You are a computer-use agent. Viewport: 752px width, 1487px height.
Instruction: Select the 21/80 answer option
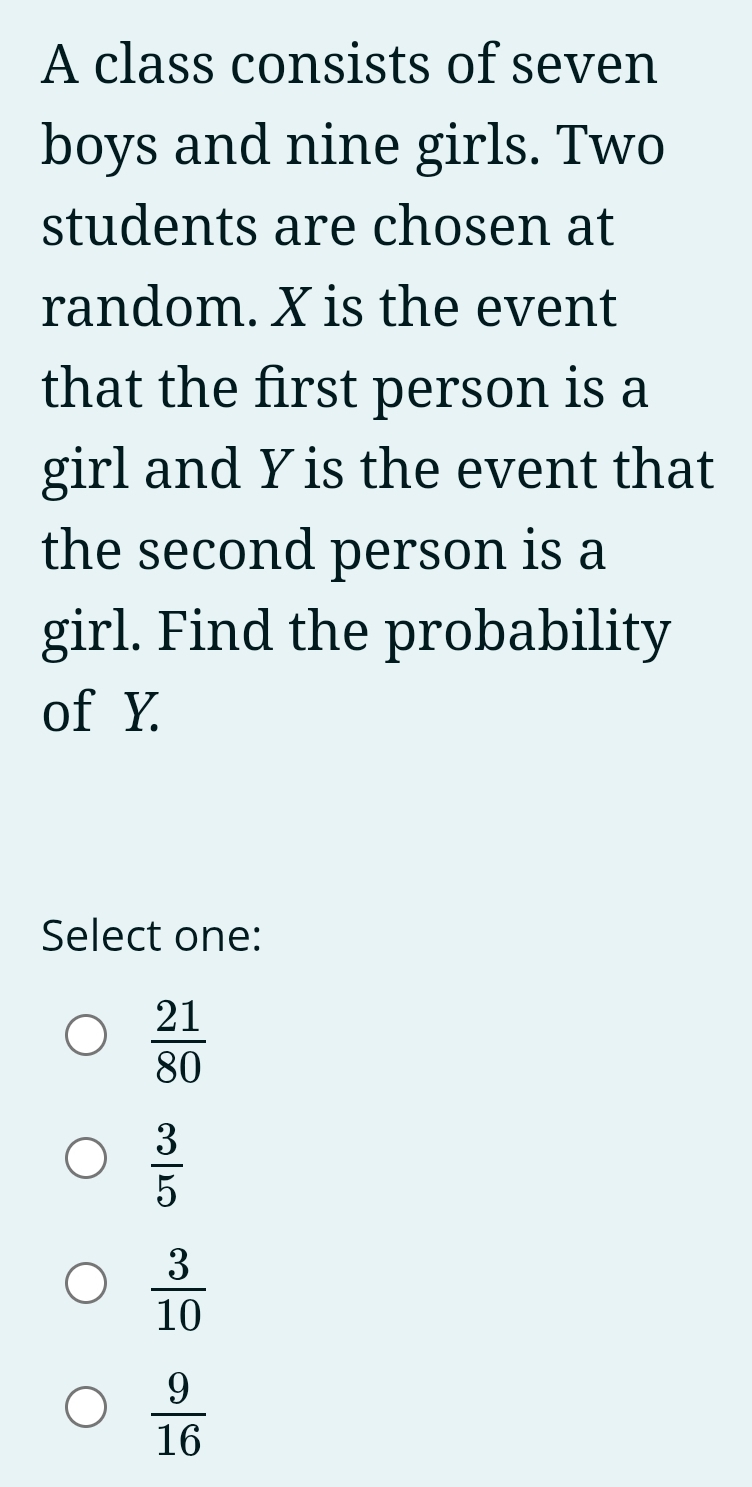[86, 1035]
